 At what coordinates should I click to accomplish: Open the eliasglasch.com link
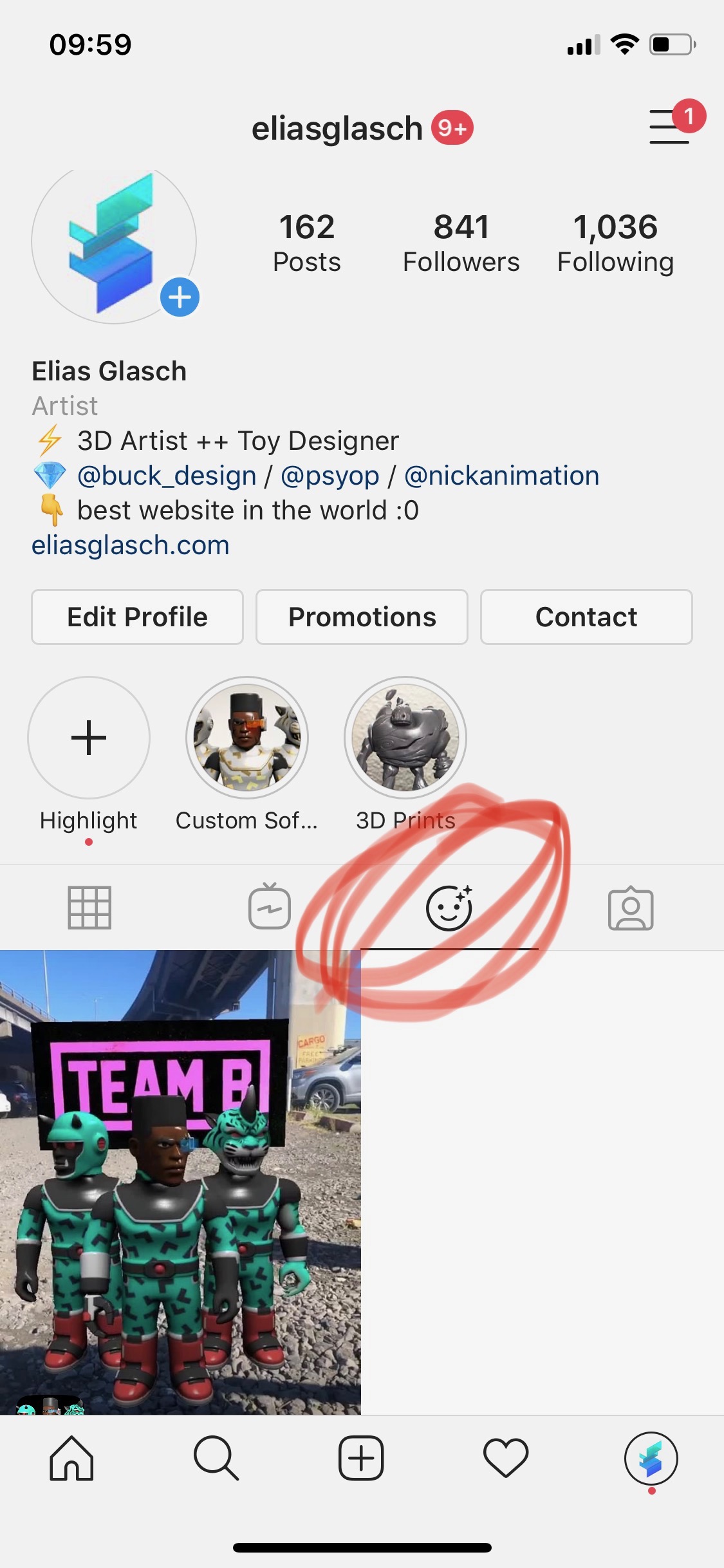click(131, 545)
